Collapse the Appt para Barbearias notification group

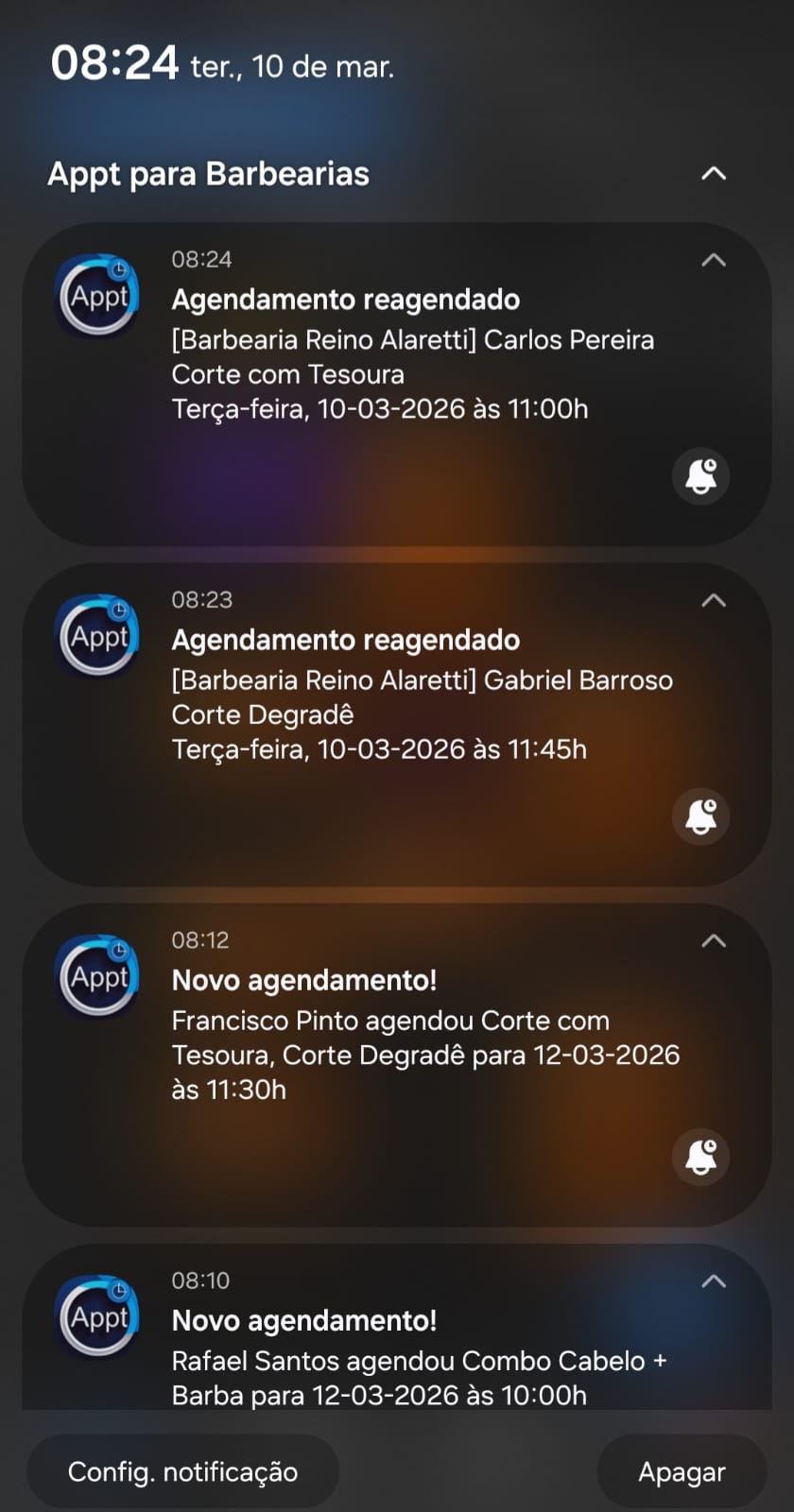(x=716, y=174)
